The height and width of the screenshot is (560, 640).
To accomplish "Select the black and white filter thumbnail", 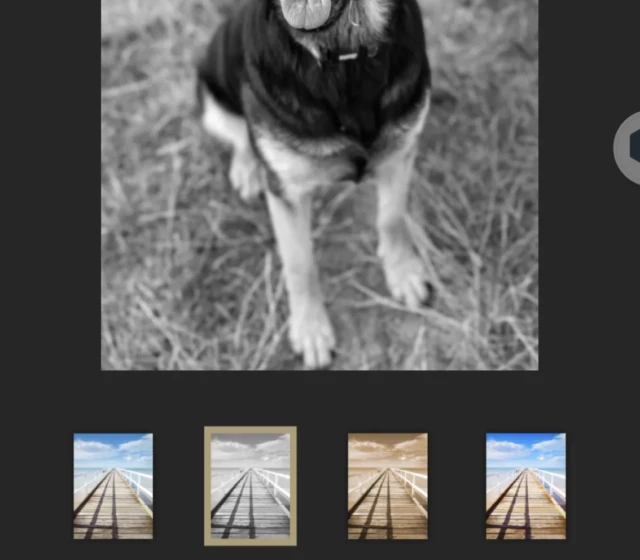I will coord(250,486).
